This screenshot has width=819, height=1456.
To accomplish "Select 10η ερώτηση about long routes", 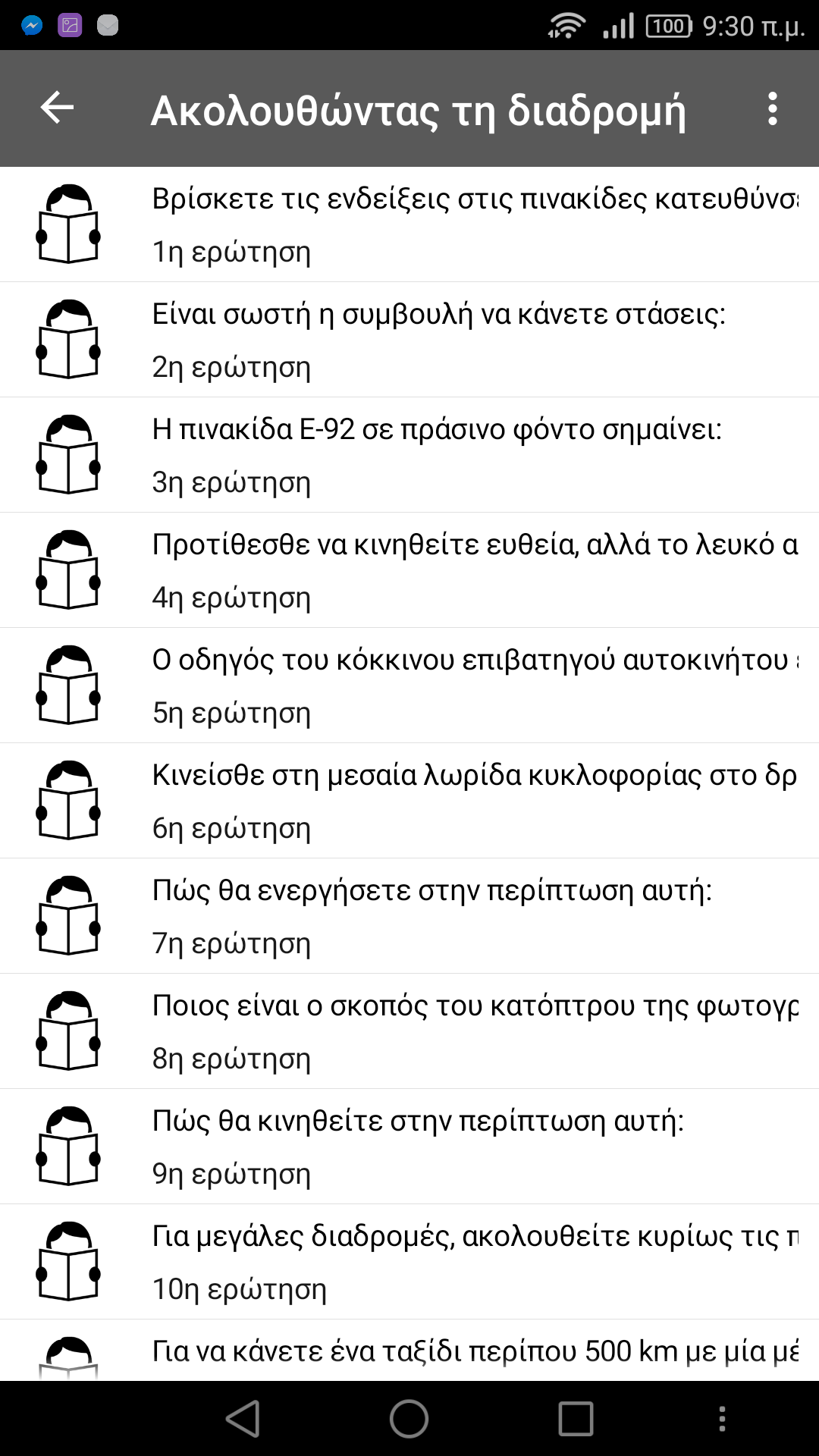I will [409, 1262].
